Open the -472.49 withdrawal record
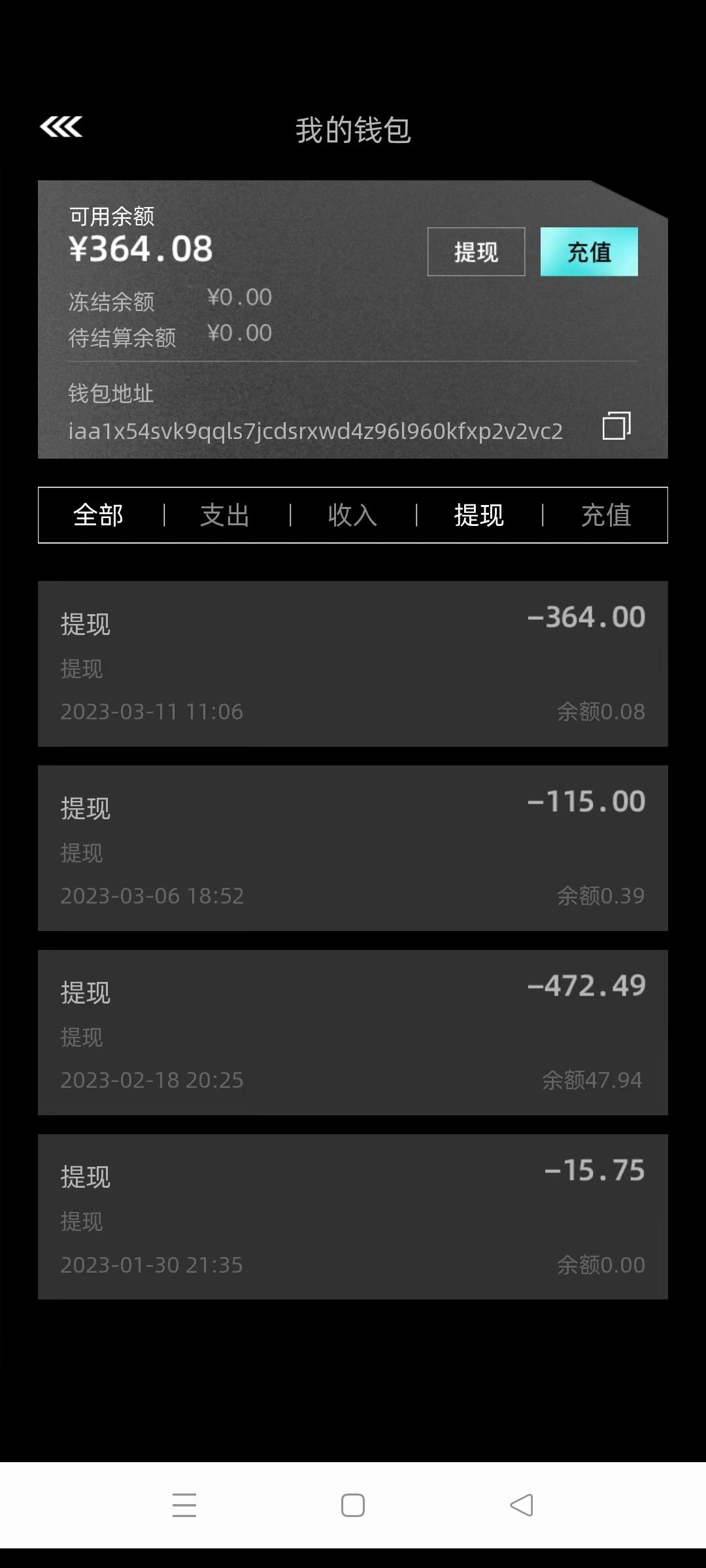706x1568 pixels. click(x=353, y=1032)
